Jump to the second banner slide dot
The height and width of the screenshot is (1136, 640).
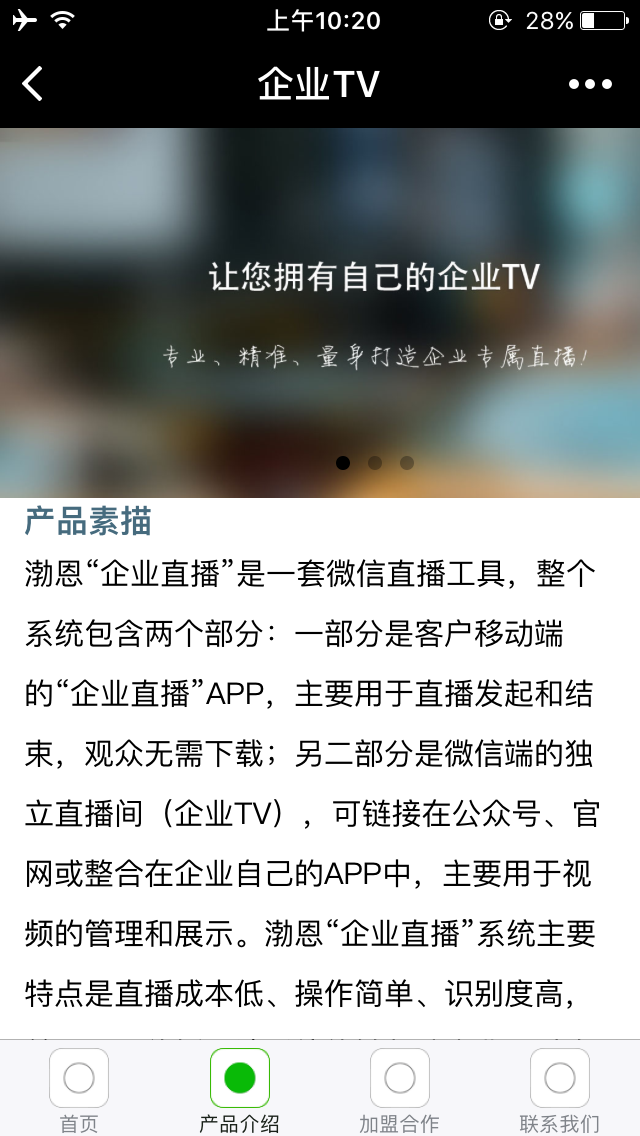click(x=375, y=463)
